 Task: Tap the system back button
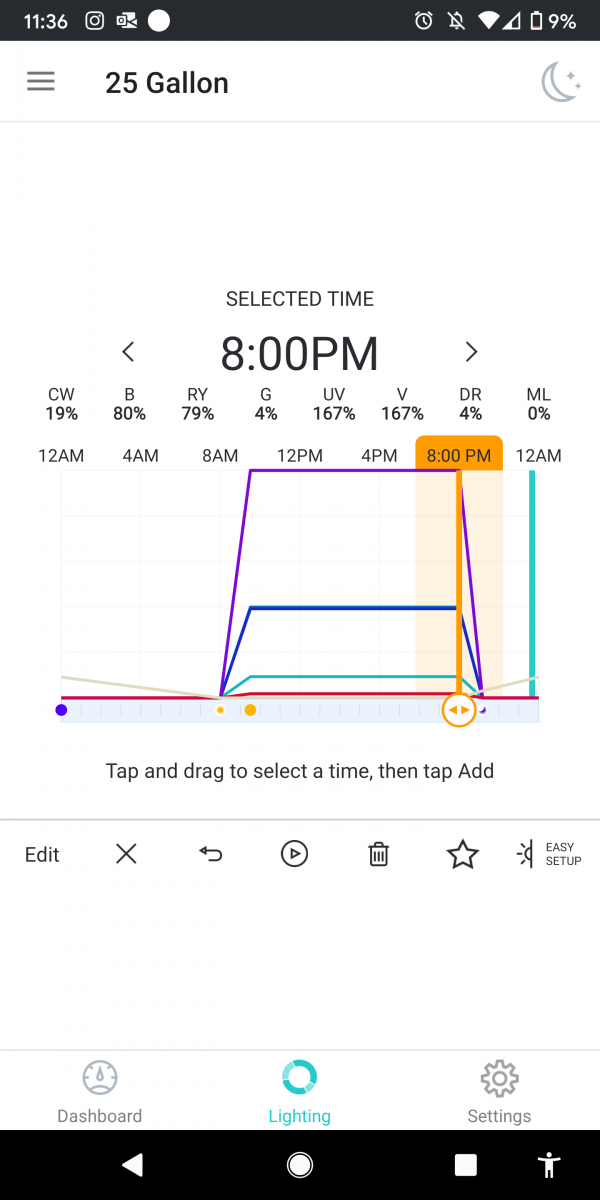coord(132,1165)
